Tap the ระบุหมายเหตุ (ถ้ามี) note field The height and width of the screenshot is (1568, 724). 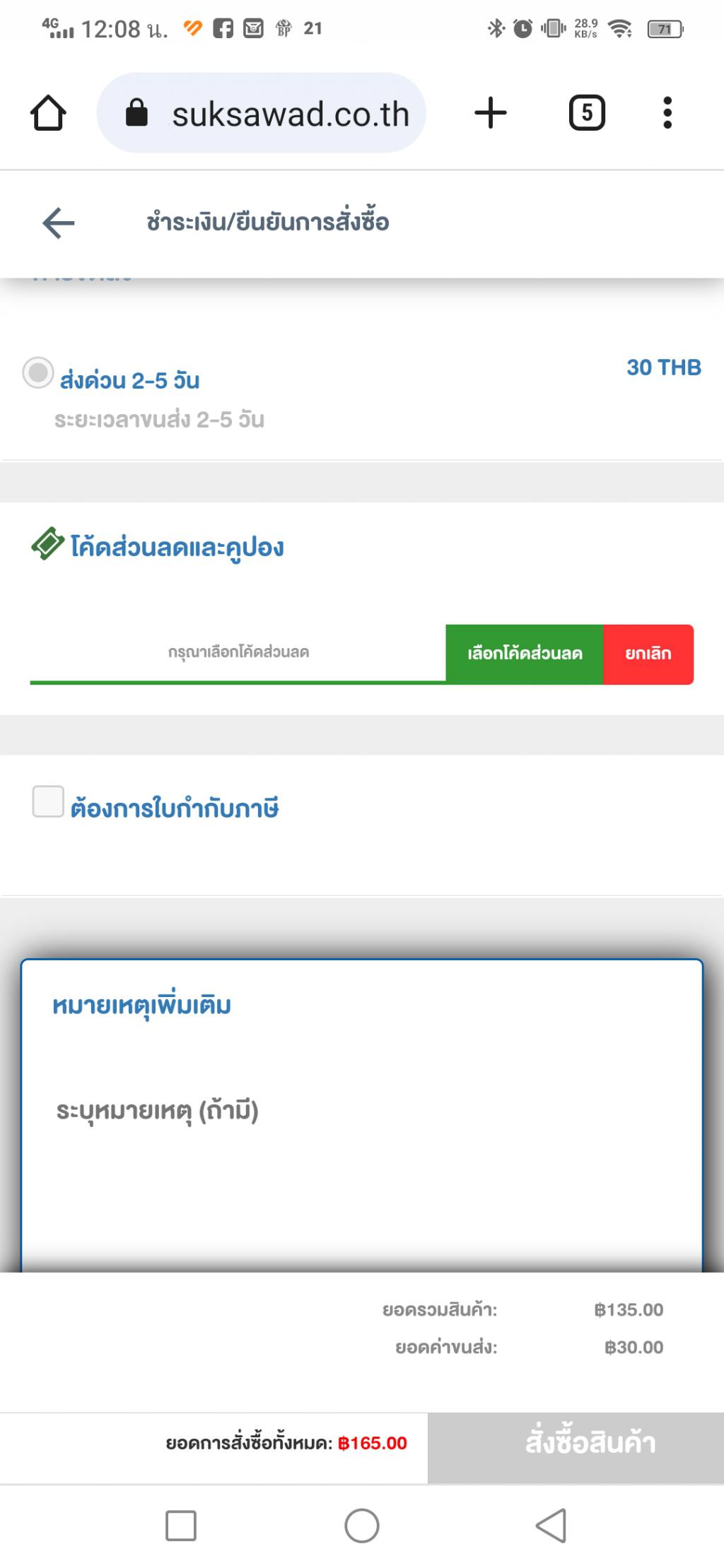point(361,1131)
